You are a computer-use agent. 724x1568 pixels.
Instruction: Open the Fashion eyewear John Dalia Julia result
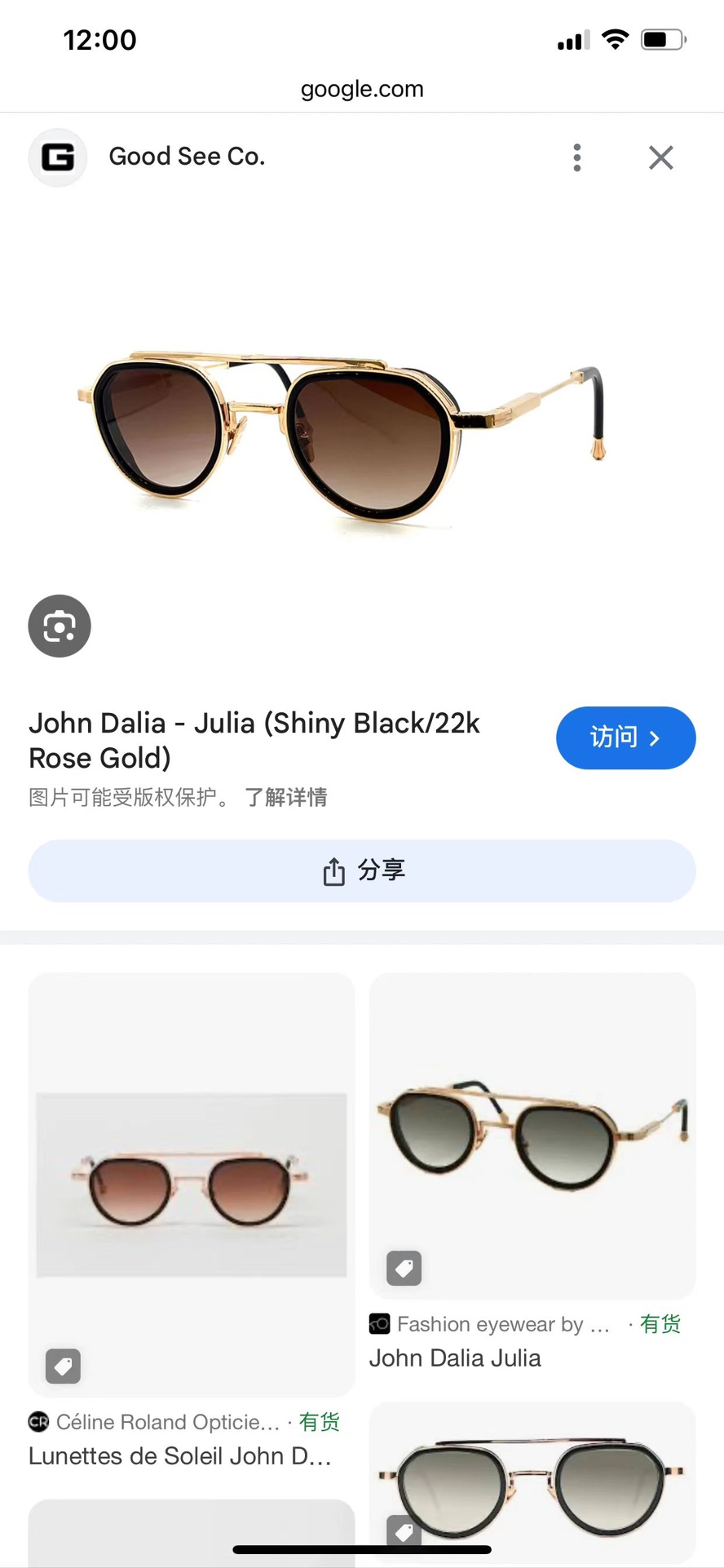click(532, 1134)
